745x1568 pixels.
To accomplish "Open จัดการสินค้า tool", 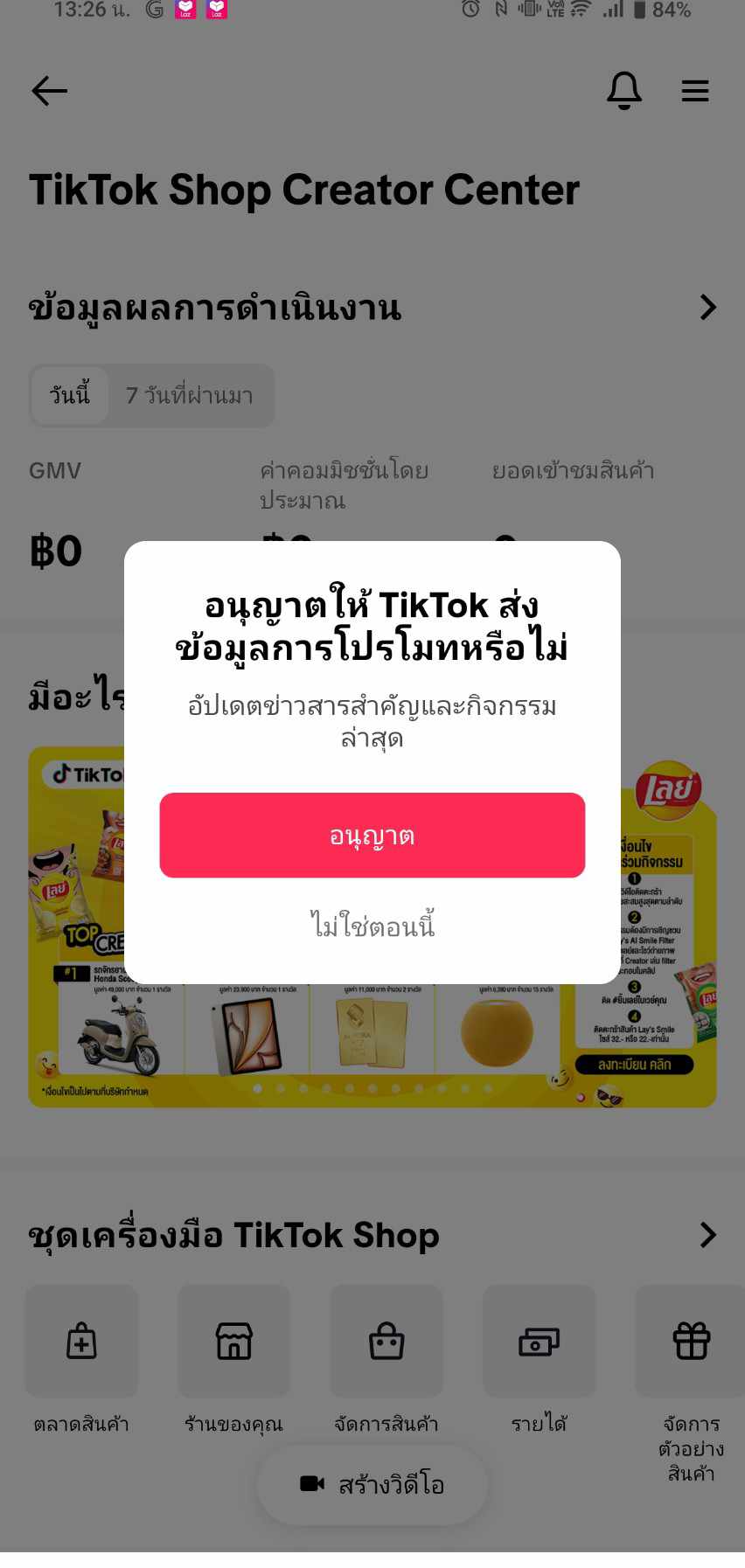I will point(386,1342).
